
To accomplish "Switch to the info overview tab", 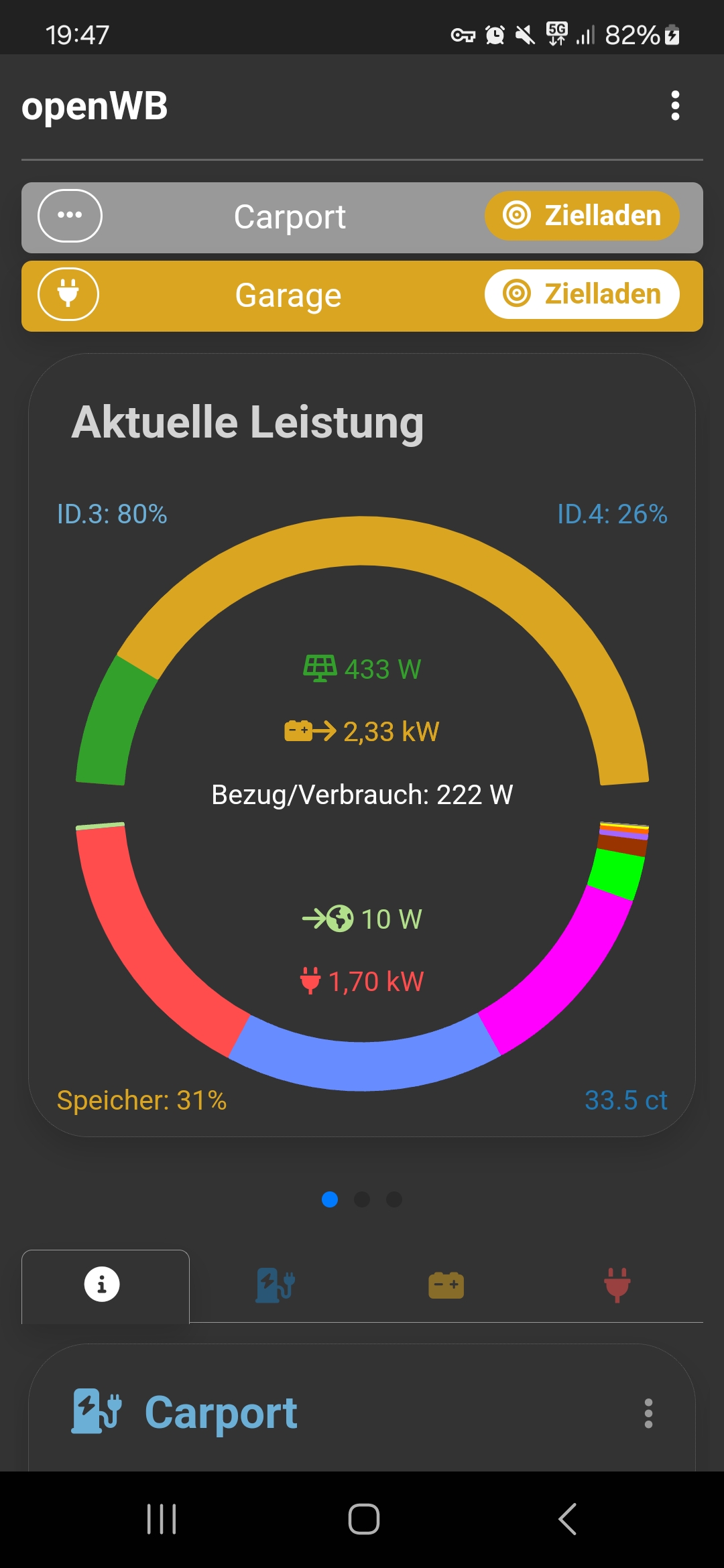I will [102, 1285].
